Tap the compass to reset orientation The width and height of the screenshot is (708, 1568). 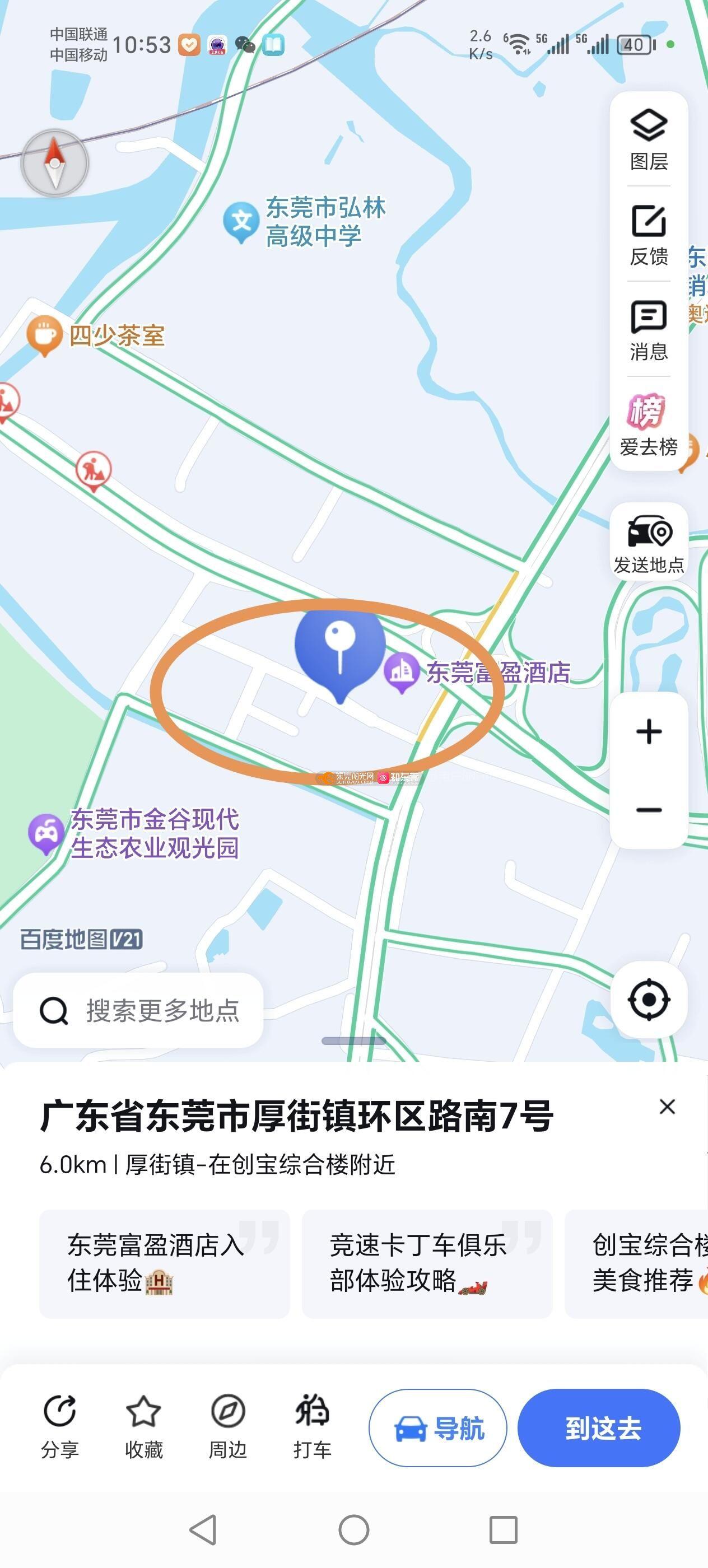(x=55, y=163)
